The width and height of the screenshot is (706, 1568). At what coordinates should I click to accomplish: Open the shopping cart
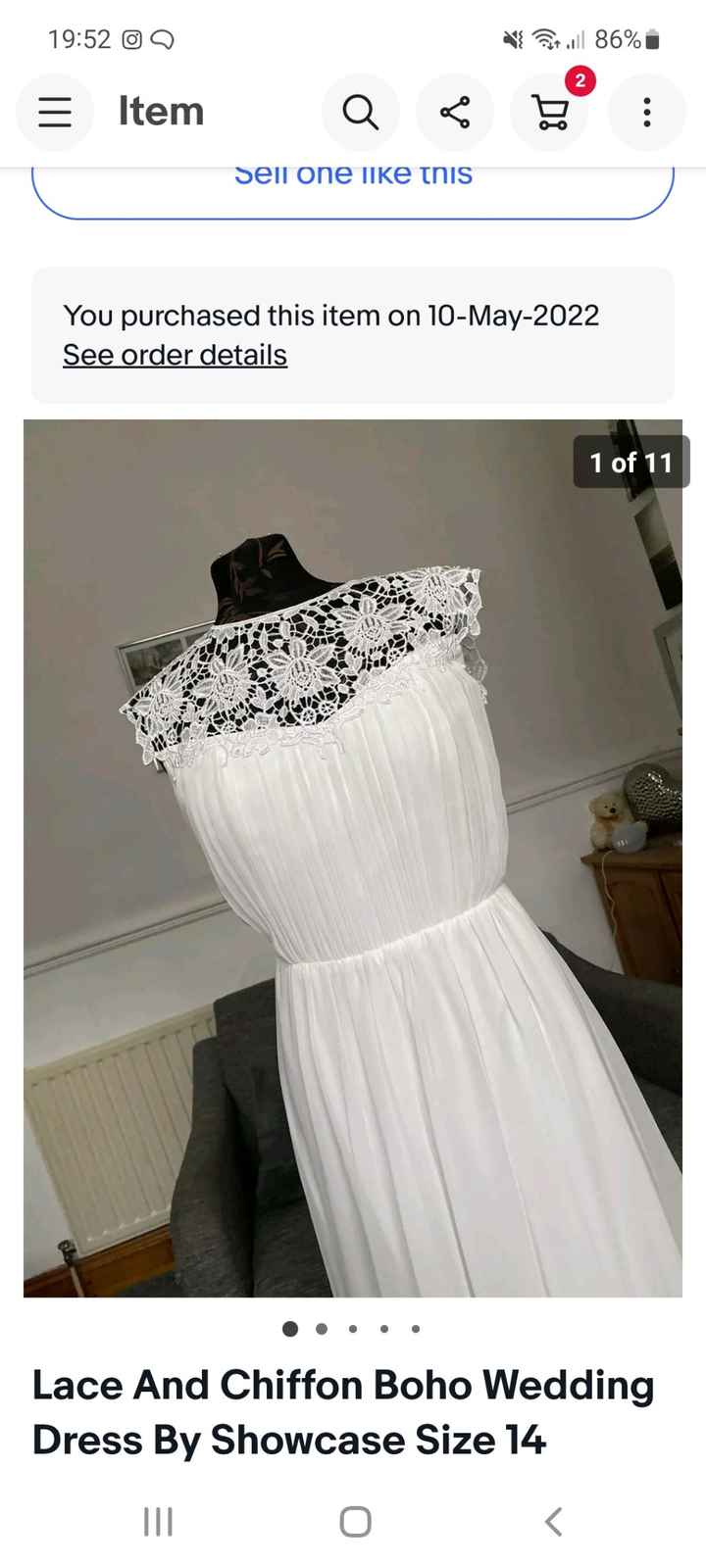pyautogui.click(x=549, y=112)
